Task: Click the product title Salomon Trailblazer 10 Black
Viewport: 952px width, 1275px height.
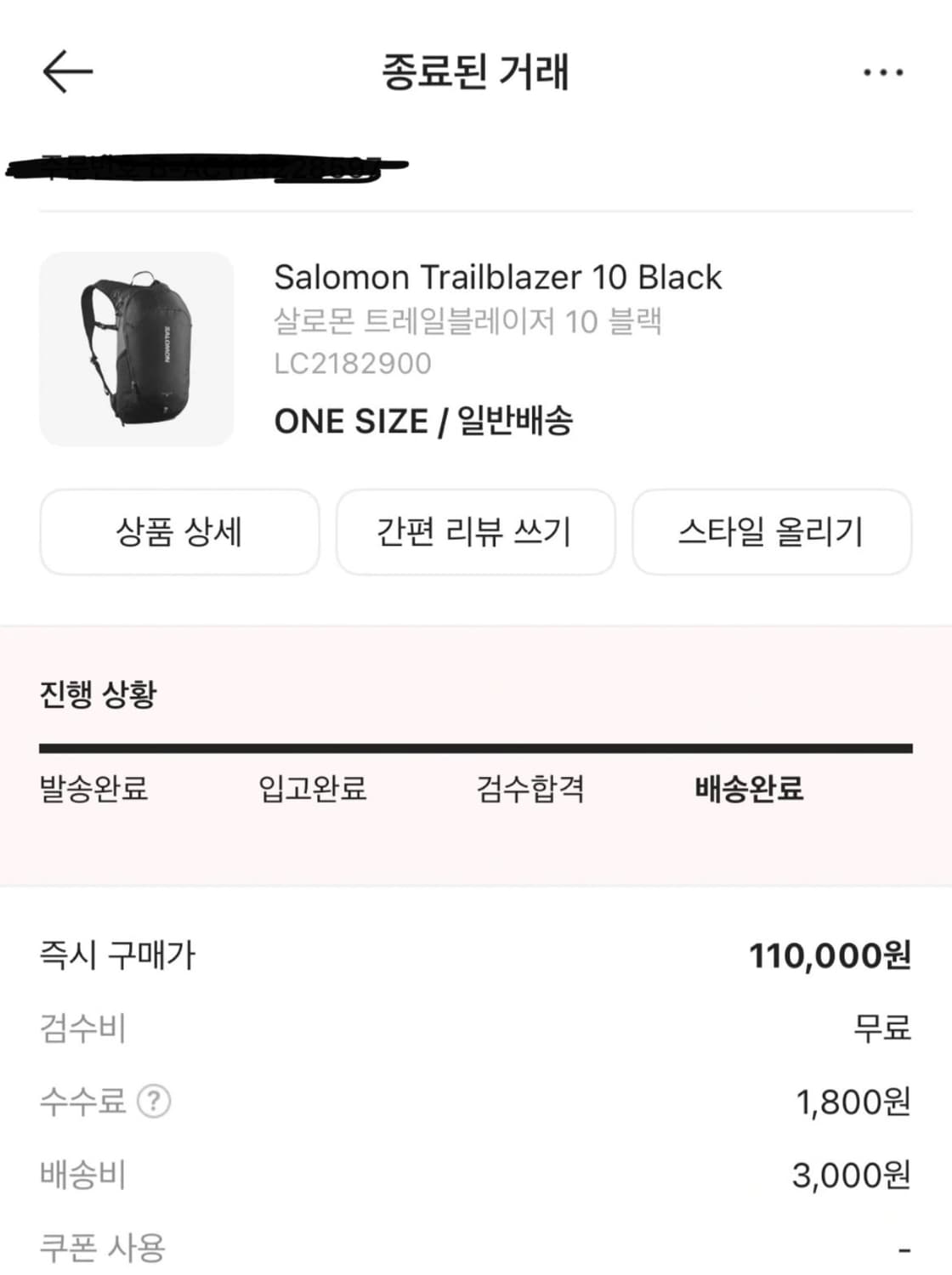Action: tap(497, 277)
